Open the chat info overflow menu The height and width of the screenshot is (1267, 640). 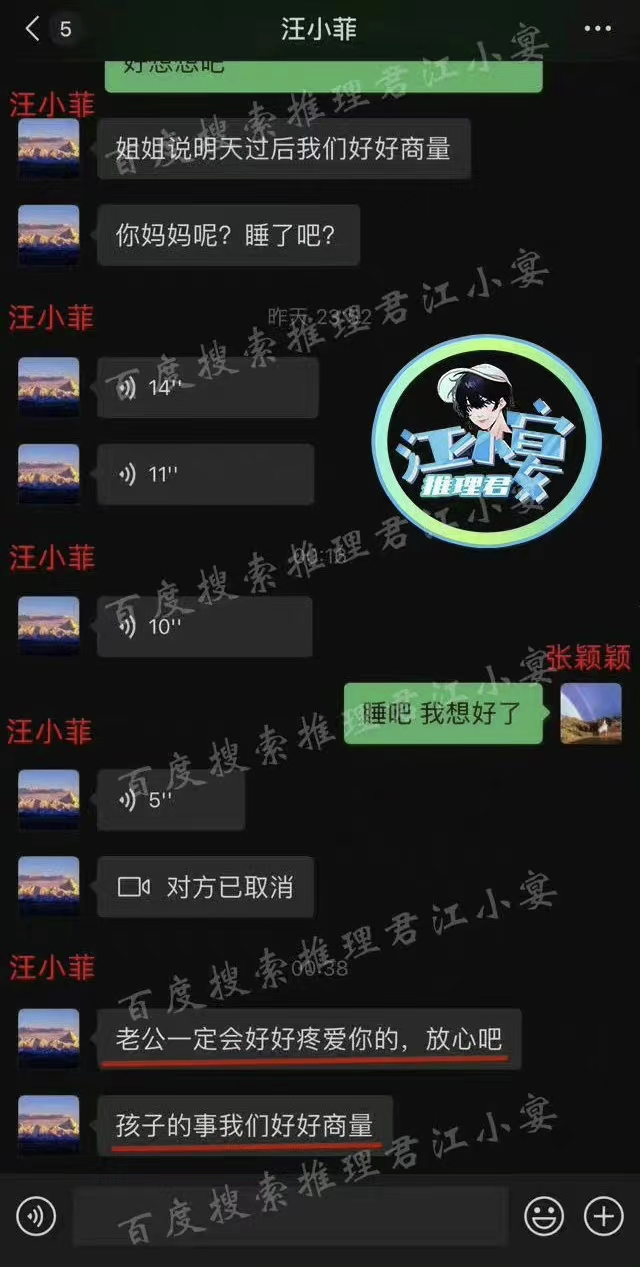597,29
